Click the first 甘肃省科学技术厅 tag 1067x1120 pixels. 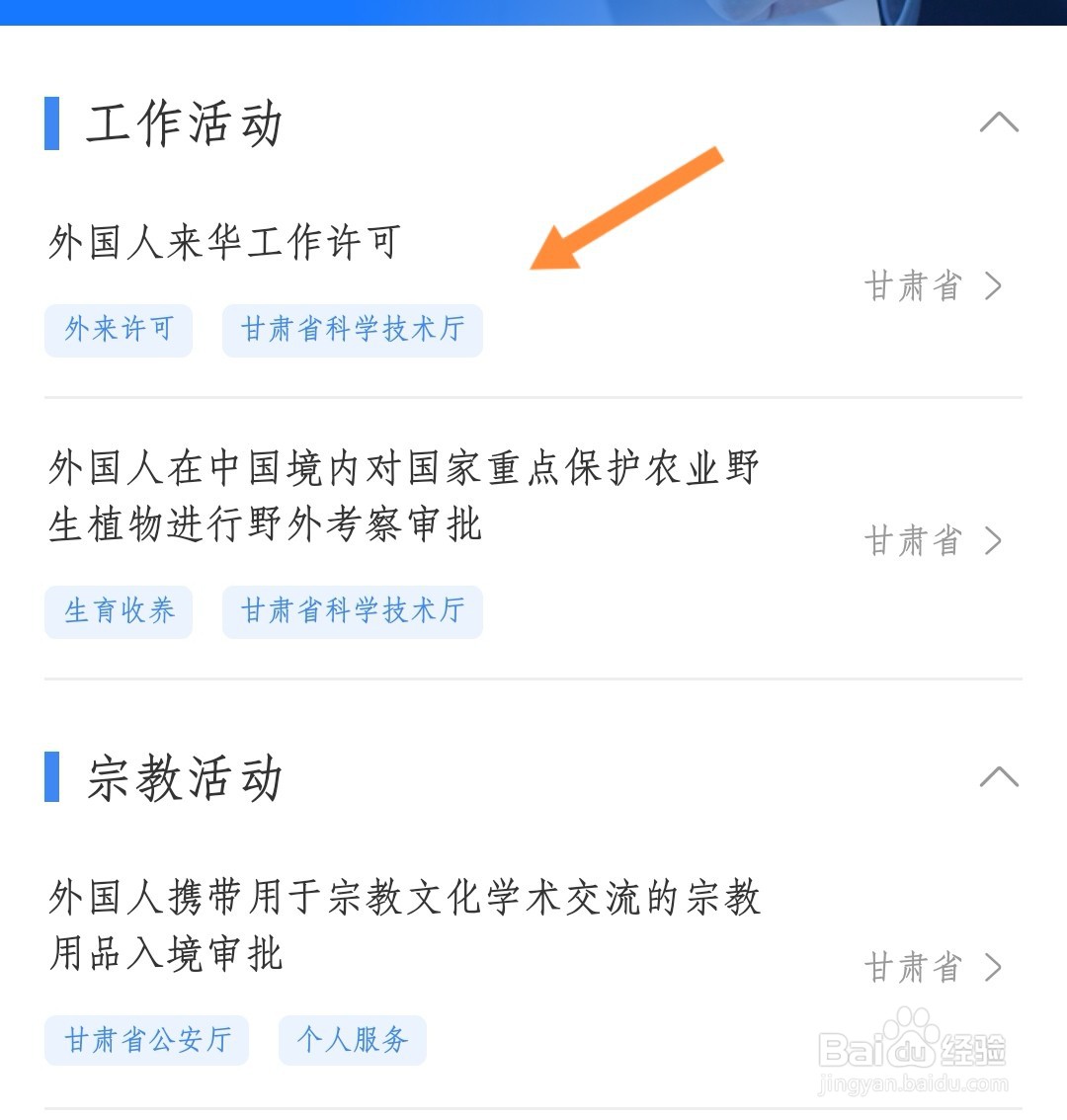click(x=353, y=331)
